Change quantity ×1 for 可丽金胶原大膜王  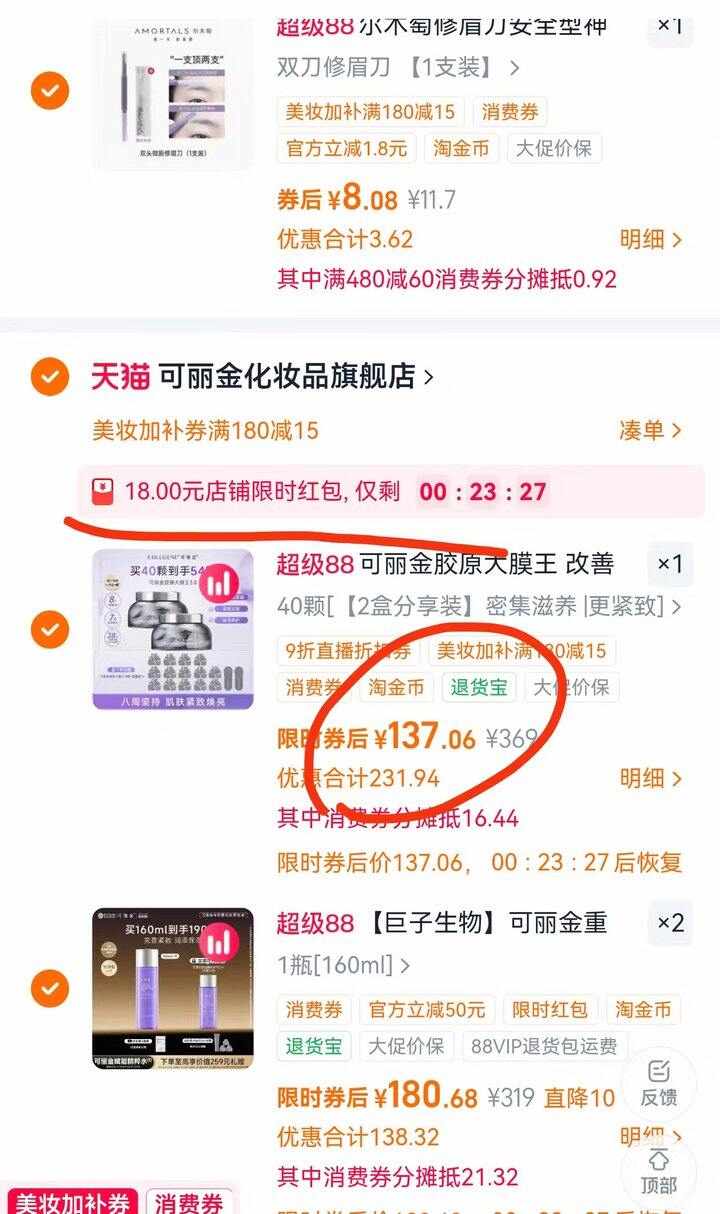670,564
